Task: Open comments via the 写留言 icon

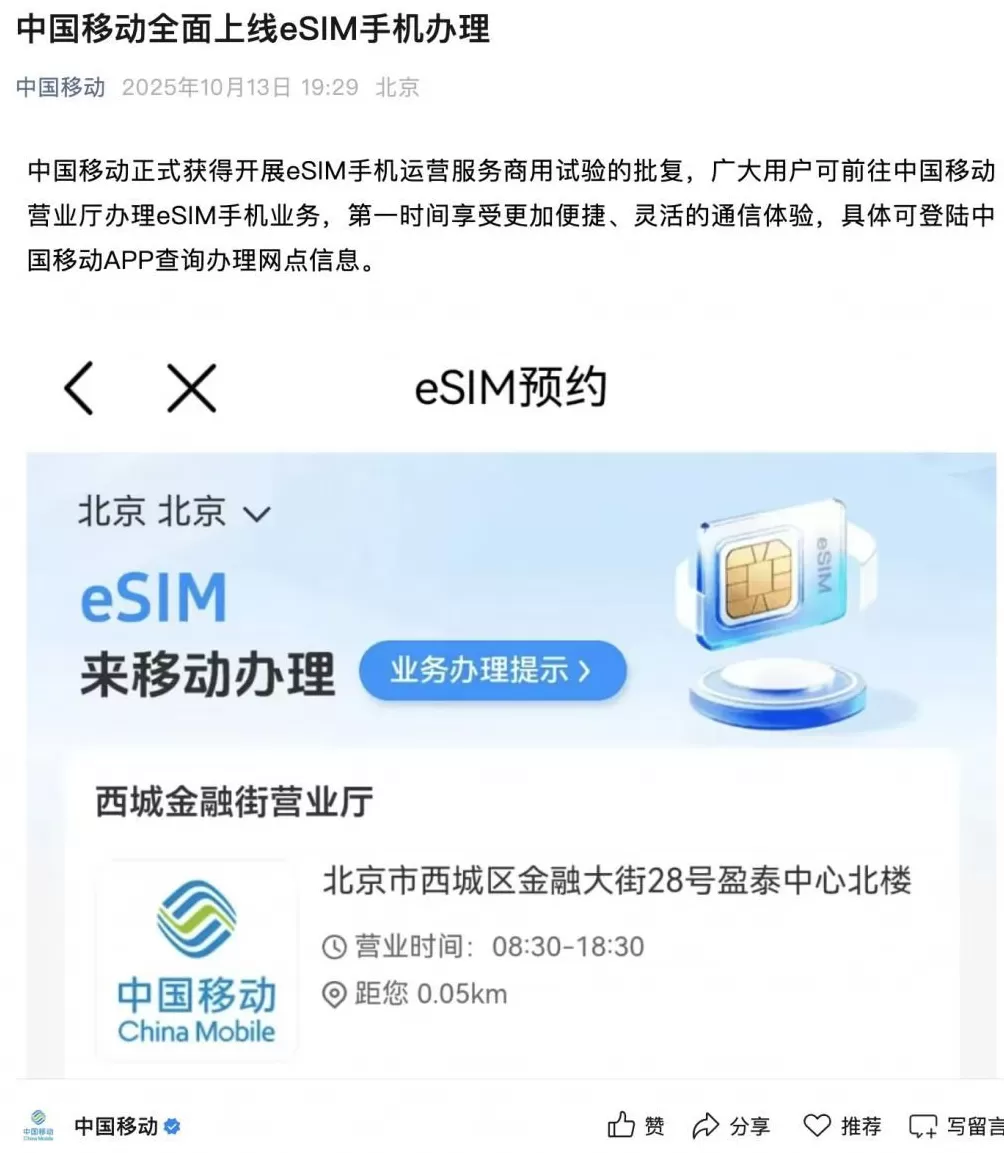Action: click(925, 1126)
